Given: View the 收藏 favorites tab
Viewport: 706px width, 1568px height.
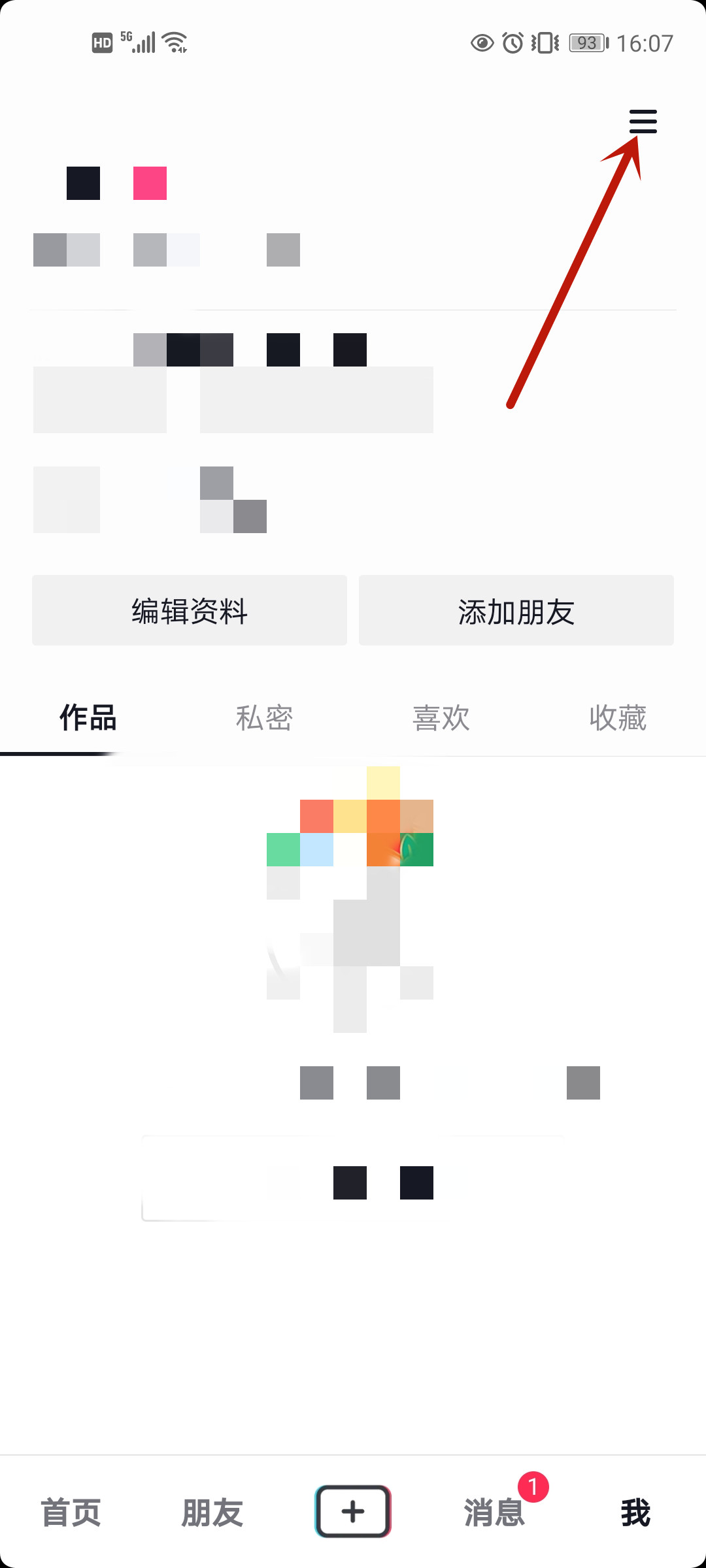Looking at the screenshot, I should tap(618, 717).
